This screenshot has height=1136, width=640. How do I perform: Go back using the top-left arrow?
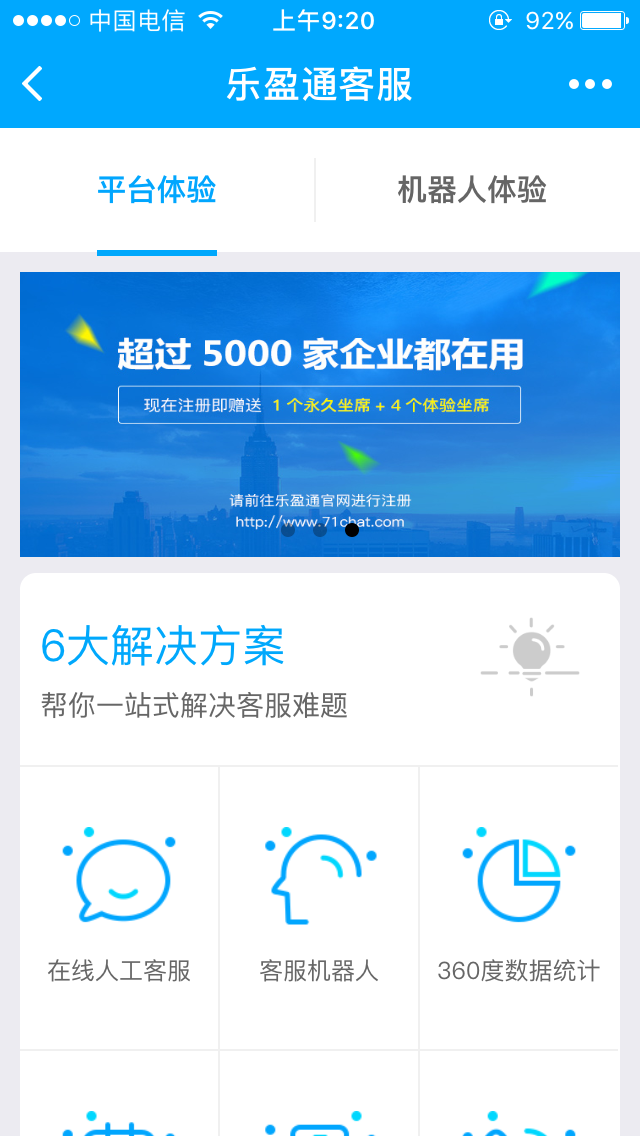coord(33,84)
